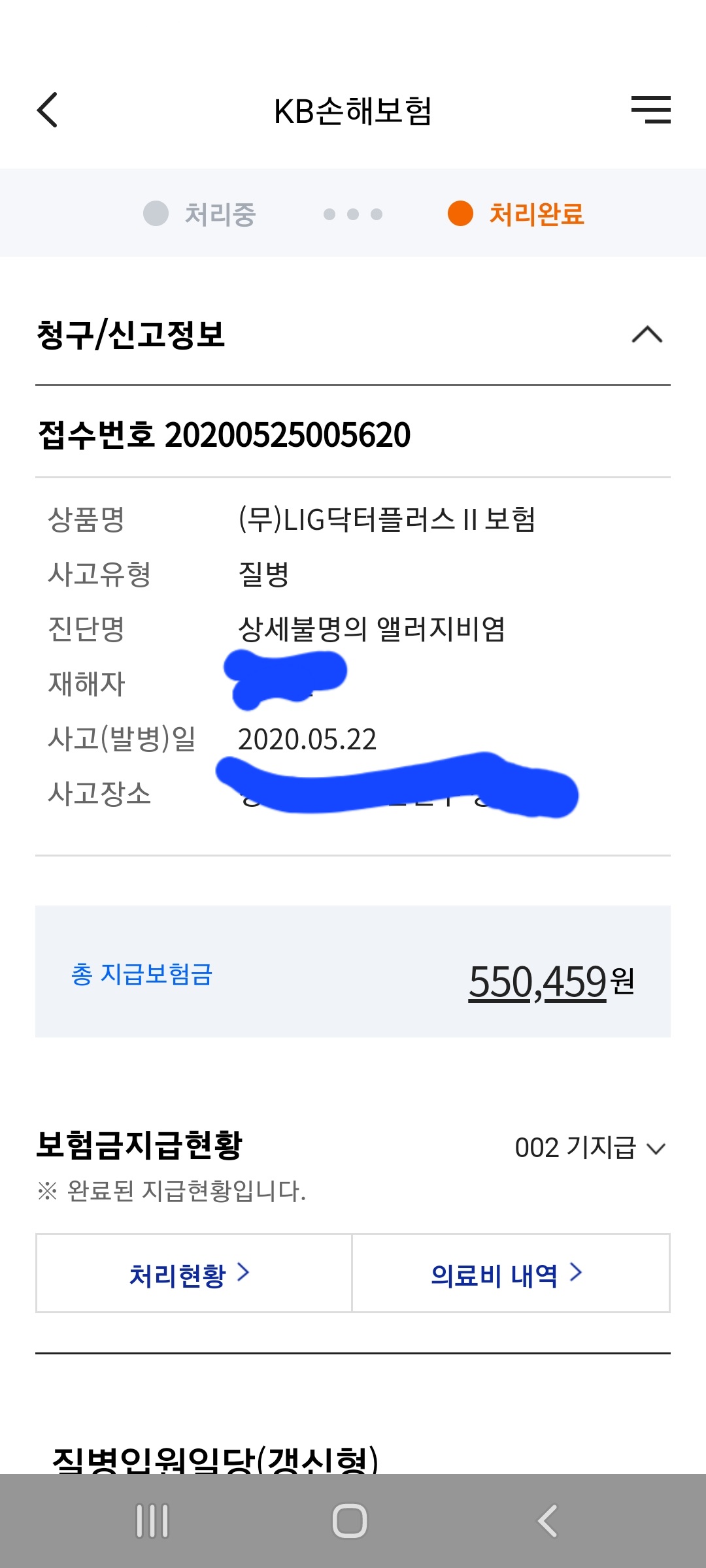Open the underlined 550,459원 total payout
This screenshot has width=706, height=1568.
[x=538, y=982]
